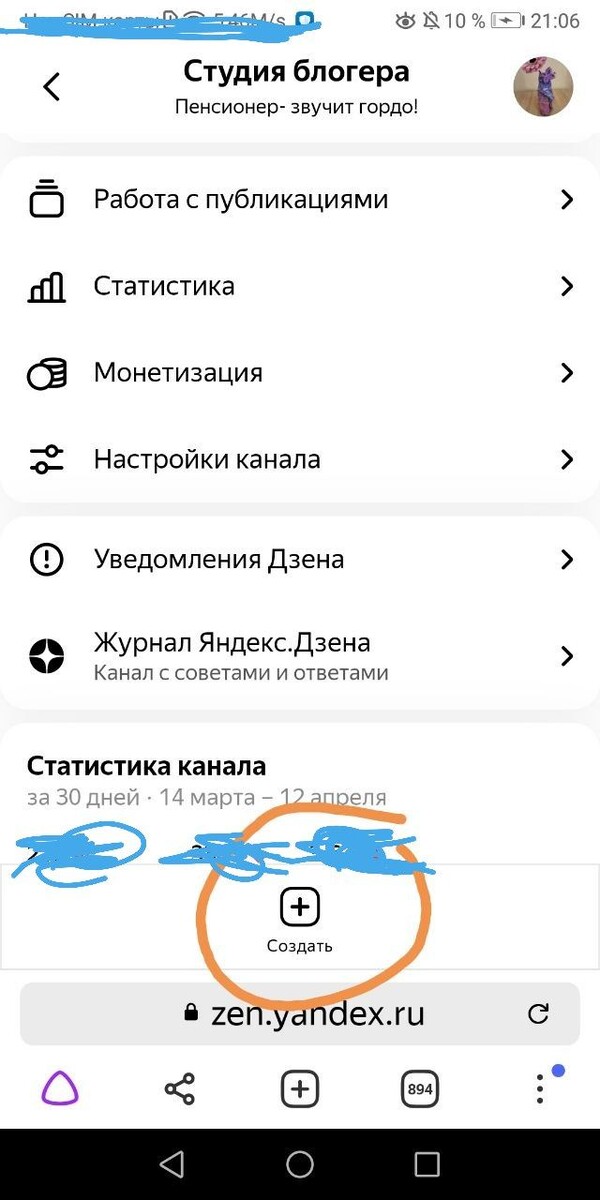This screenshot has height=1200, width=600.
Task: Open Настройки канала
Action: click(300, 460)
